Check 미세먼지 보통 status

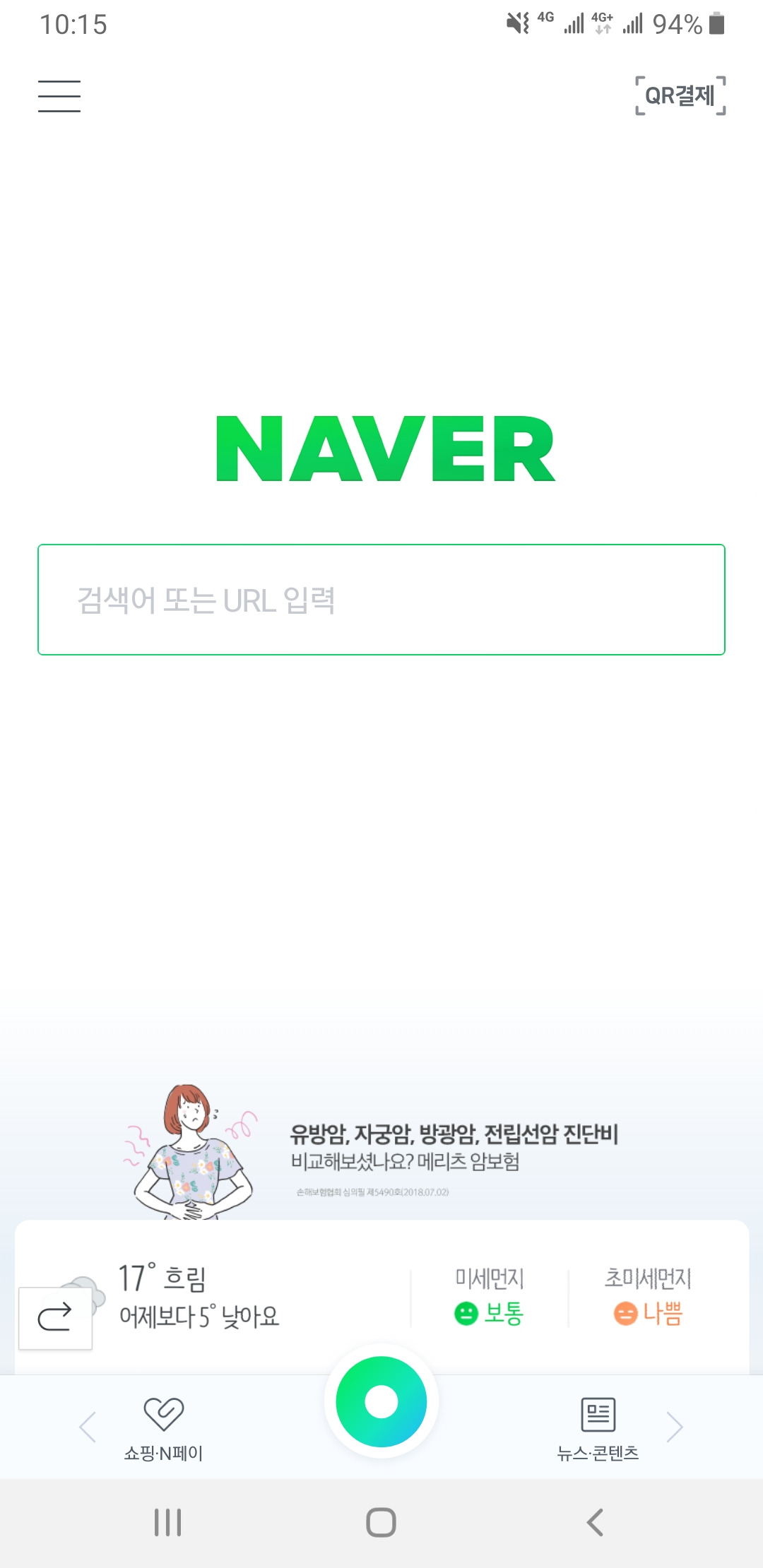[x=489, y=1297]
